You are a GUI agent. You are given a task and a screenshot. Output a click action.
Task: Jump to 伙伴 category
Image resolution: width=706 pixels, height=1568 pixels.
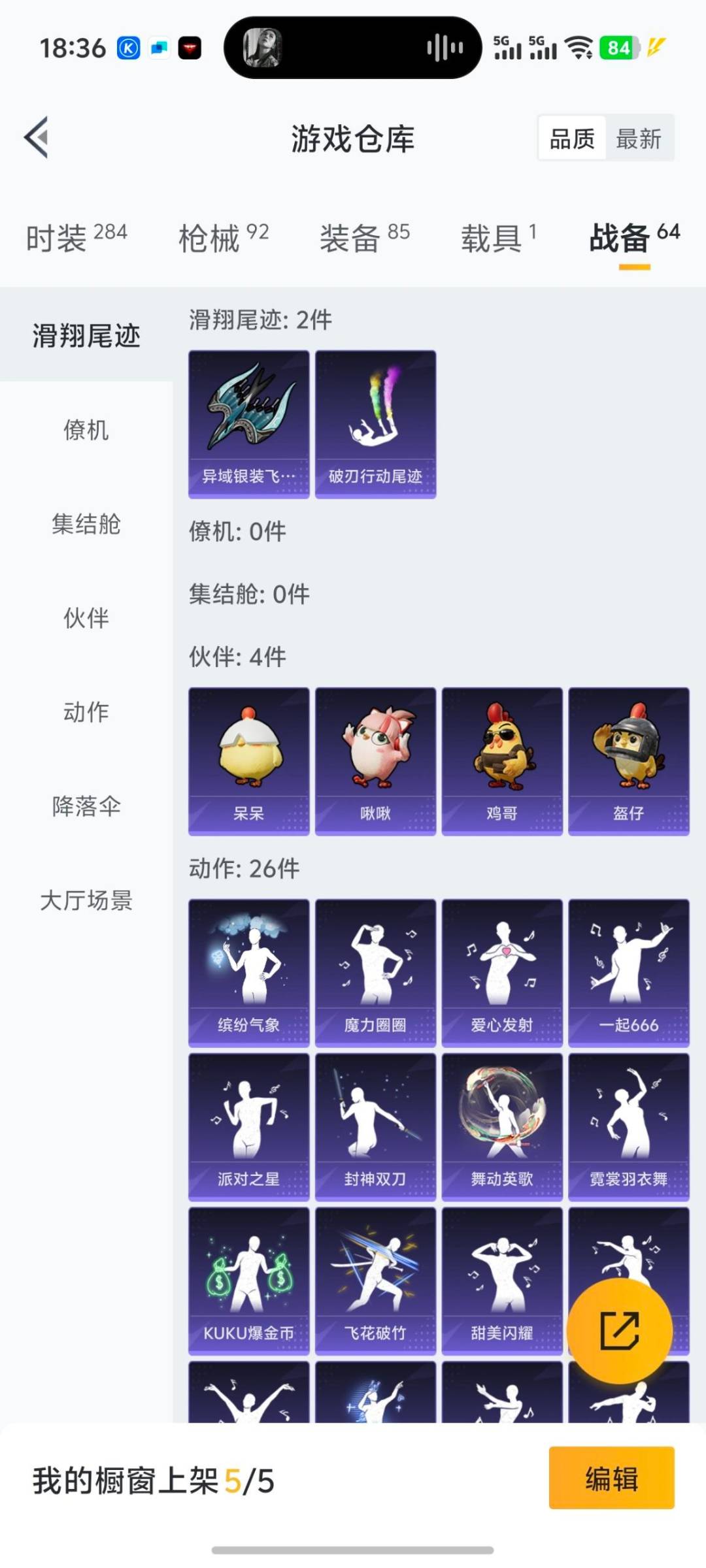(86, 618)
